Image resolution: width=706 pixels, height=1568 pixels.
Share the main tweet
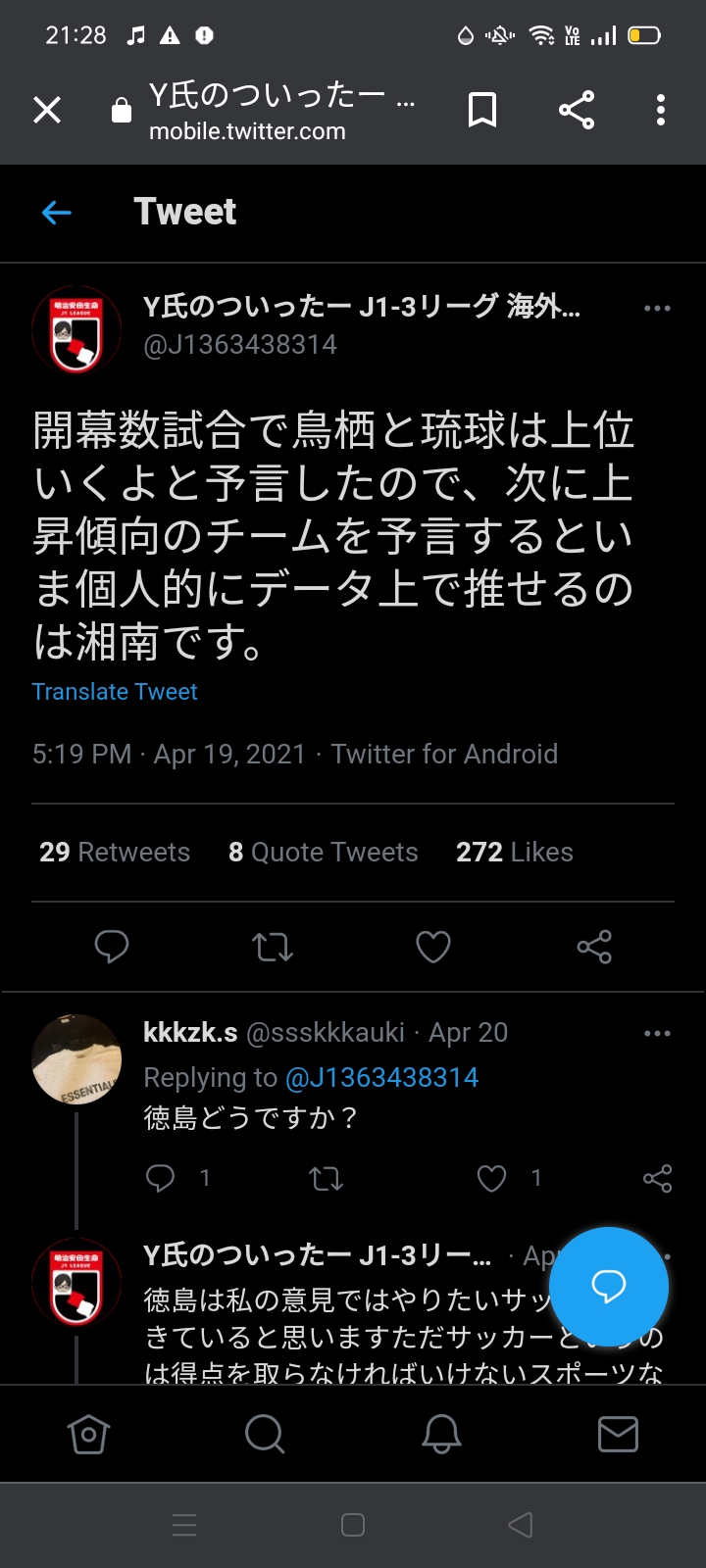pyautogui.click(x=594, y=947)
